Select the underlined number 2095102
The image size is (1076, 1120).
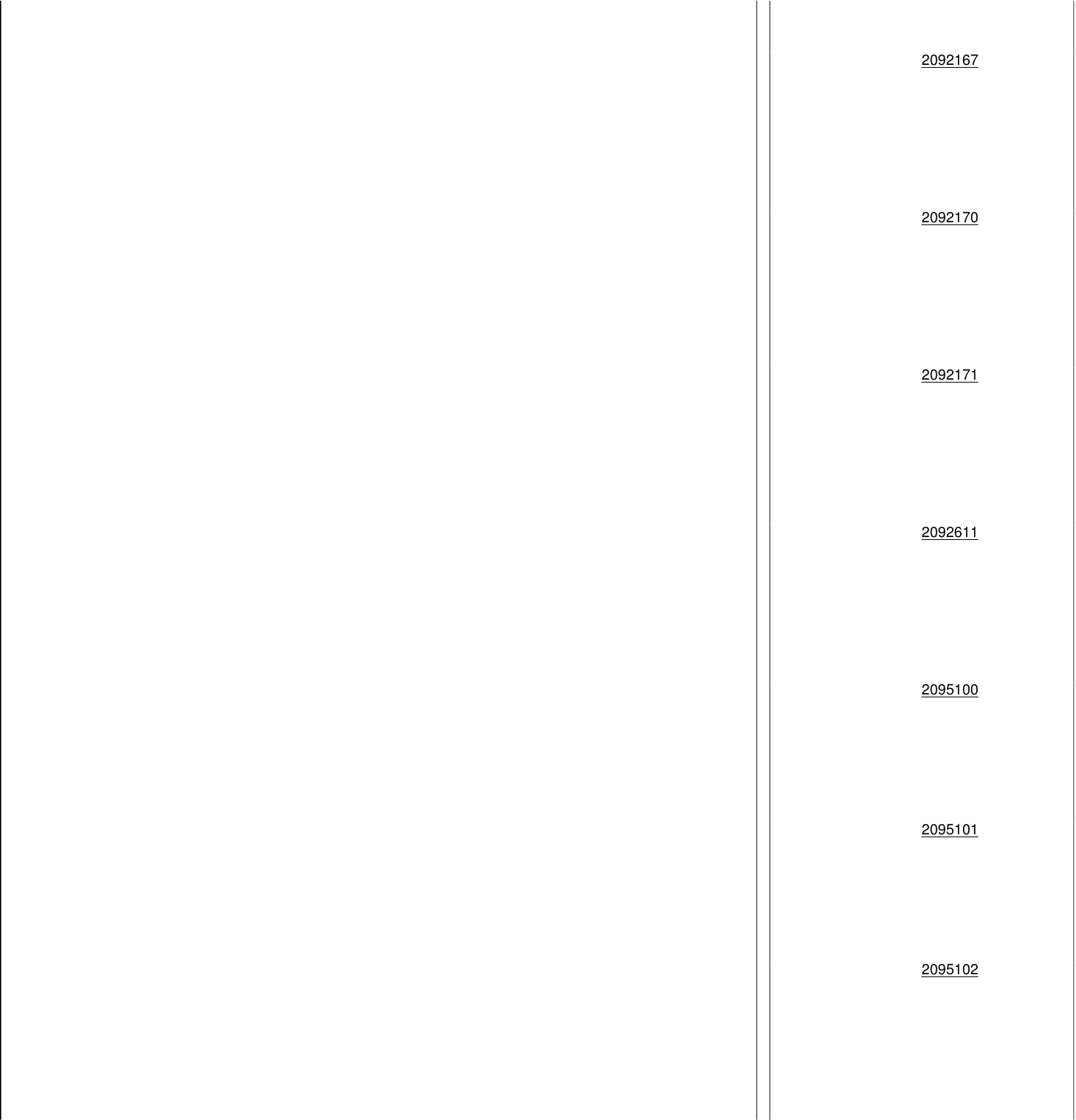pos(949,970)
